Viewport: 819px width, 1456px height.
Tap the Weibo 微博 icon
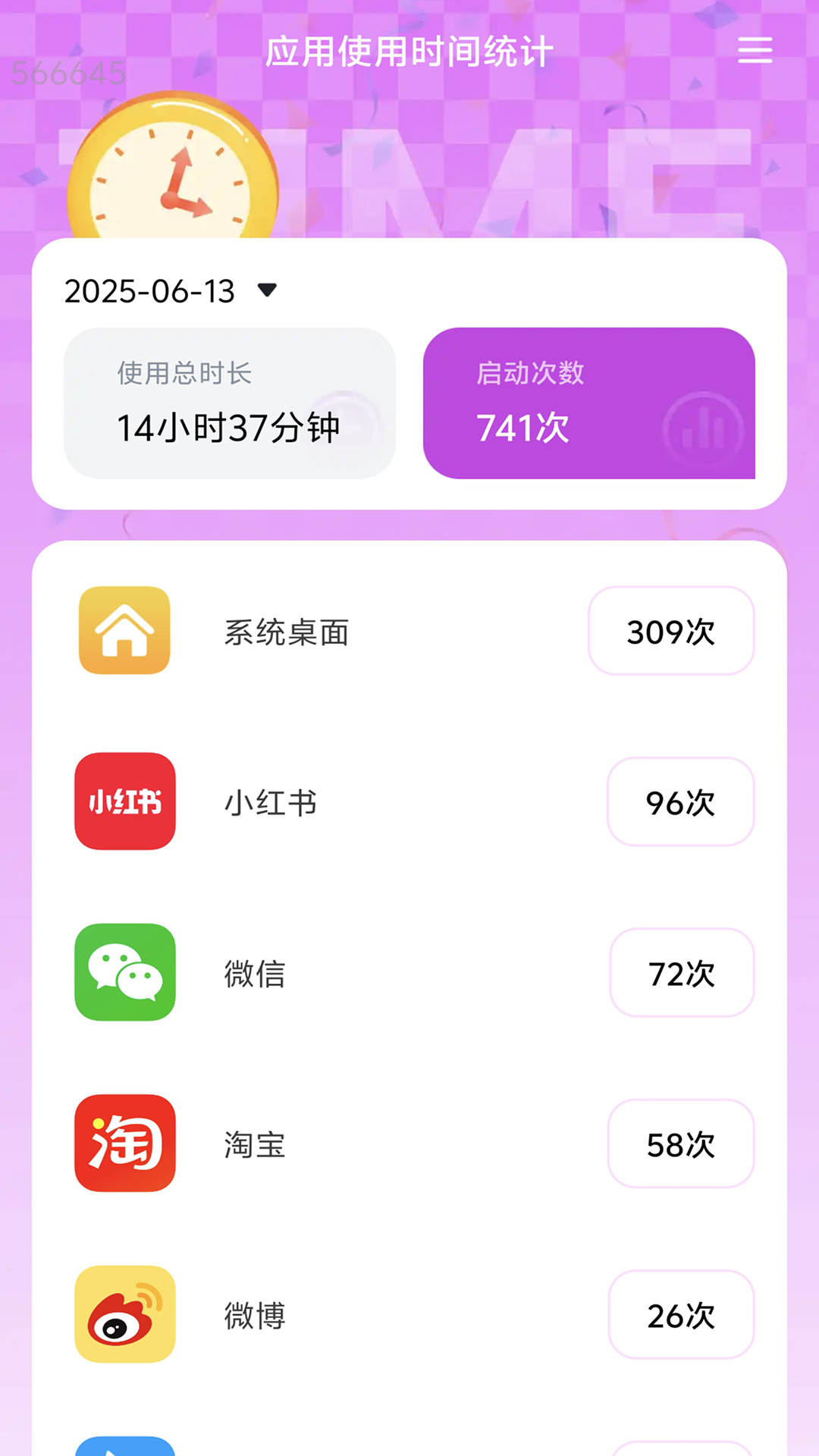click(x=124, y=1316)
